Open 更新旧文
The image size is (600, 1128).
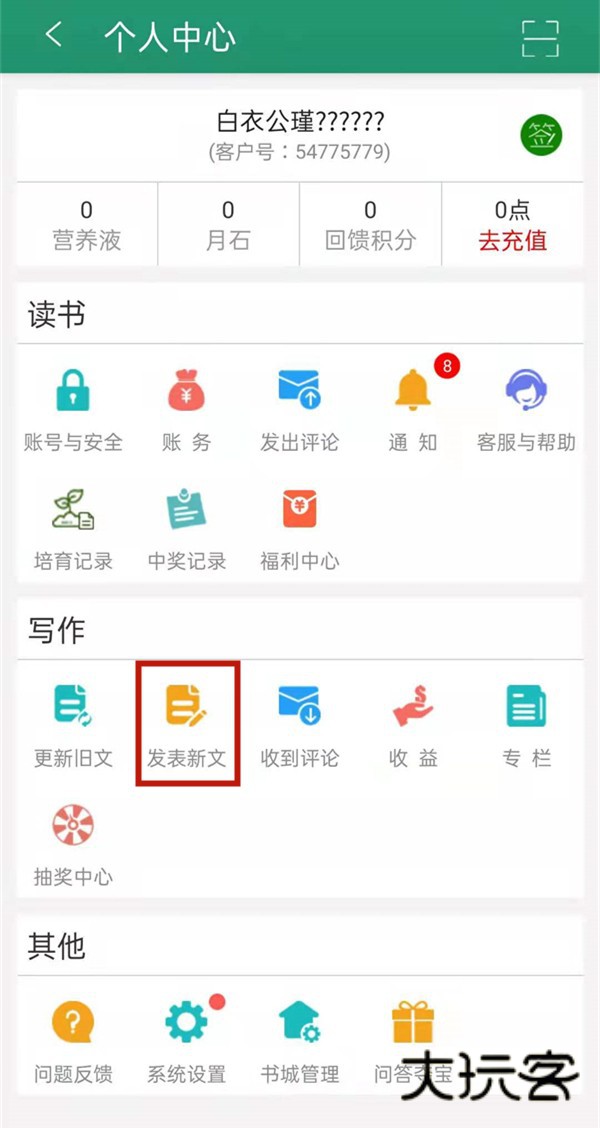point(73,724)
